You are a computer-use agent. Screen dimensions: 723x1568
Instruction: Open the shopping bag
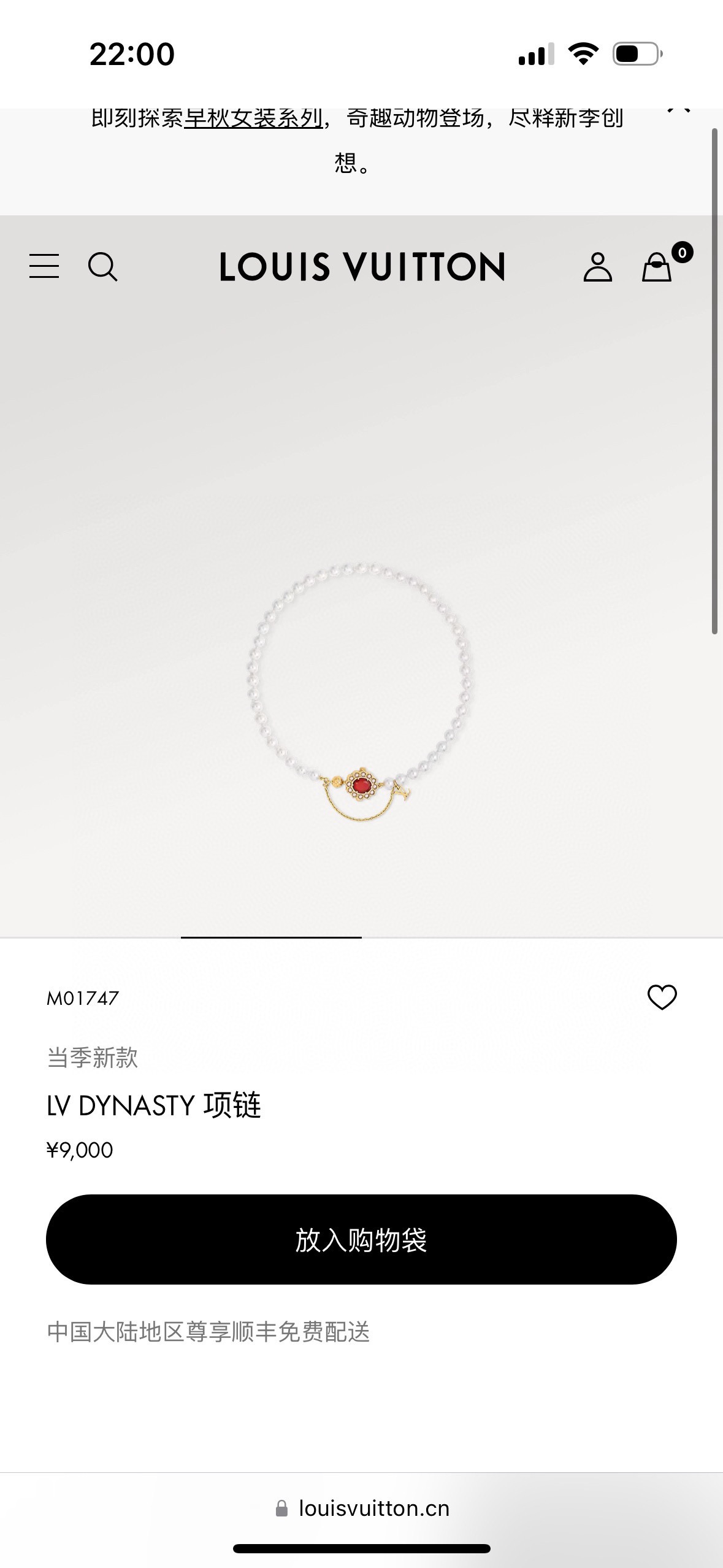[657, 267]
